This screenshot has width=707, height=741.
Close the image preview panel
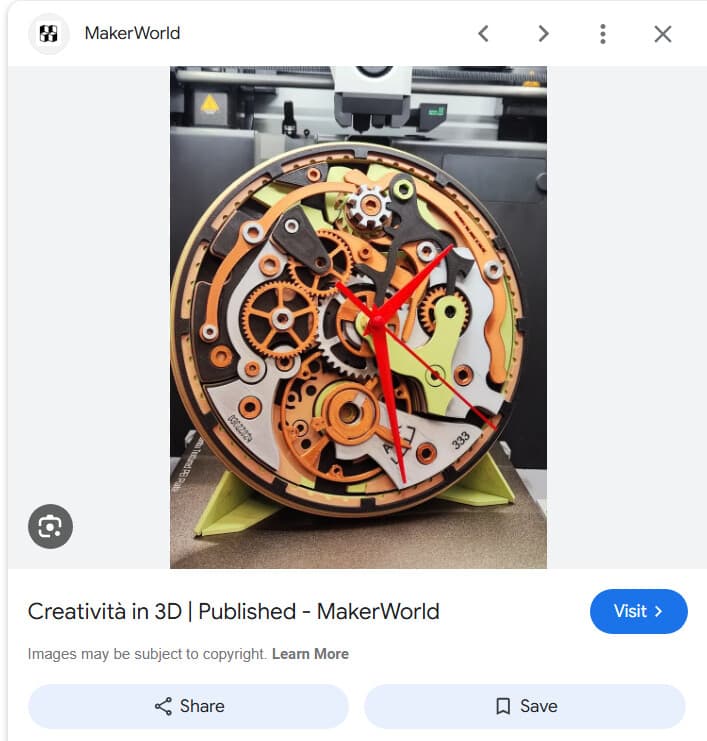(662, 34)
